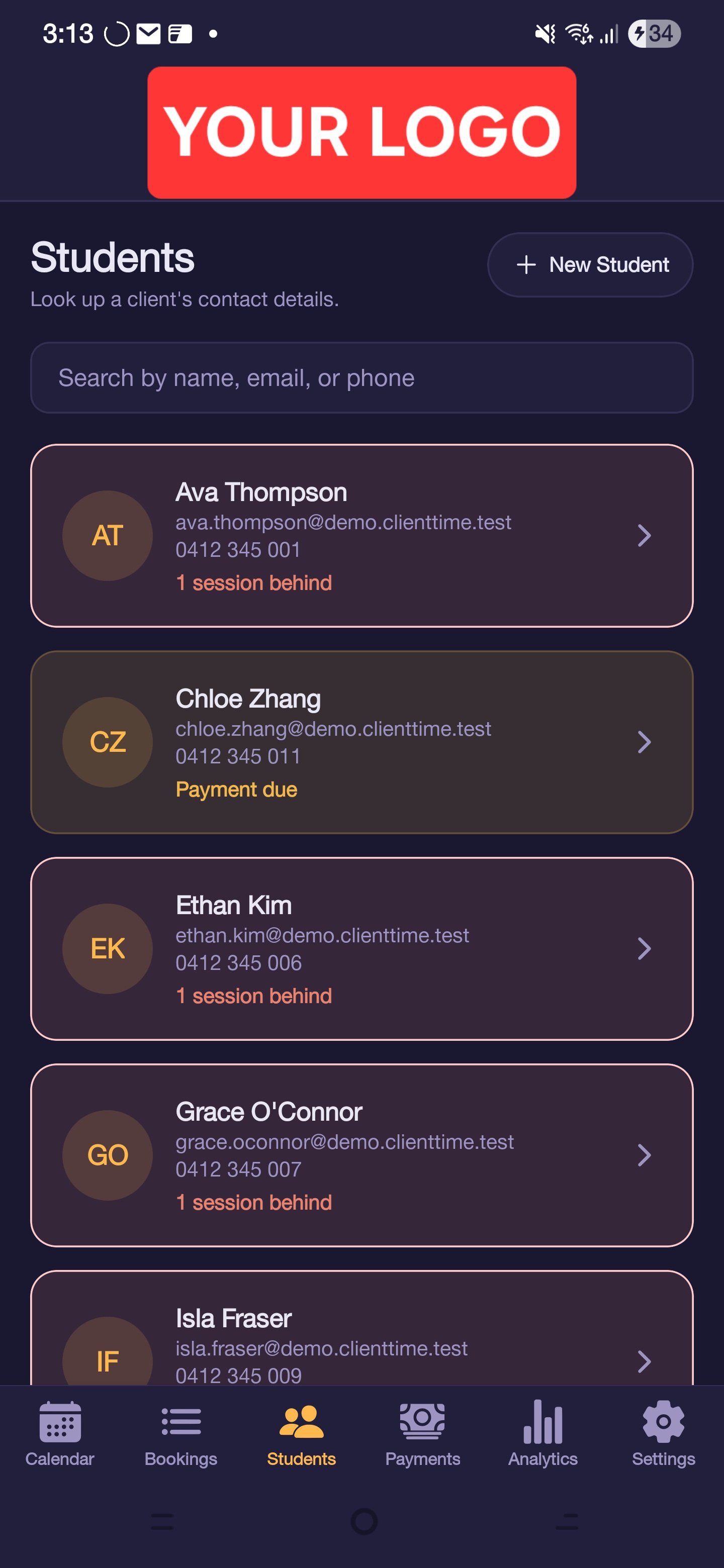Select Grace O'Connor's card
The height and width of the screenshot is (1568, 724).
point(361,1155)
